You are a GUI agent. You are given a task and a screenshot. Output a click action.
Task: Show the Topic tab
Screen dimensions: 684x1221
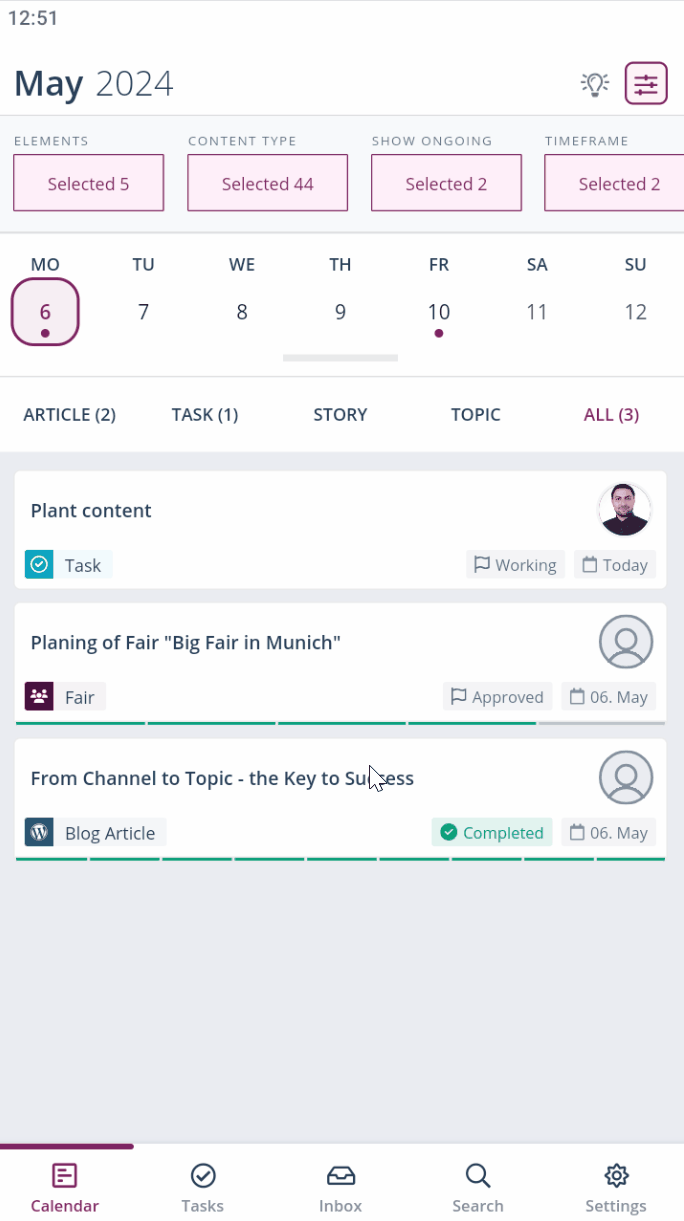click(475, 414)
